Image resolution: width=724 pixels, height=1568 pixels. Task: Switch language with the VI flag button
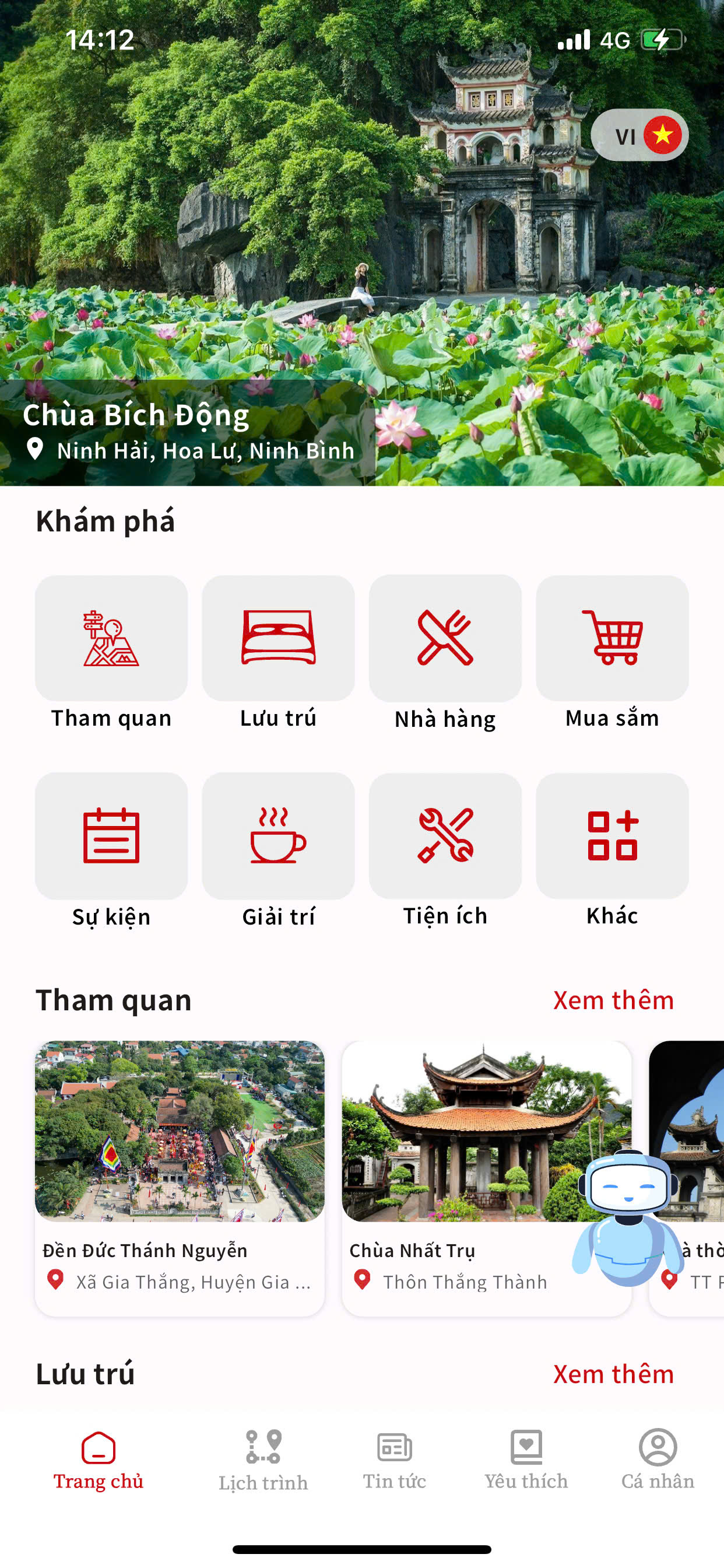point(639,135)
